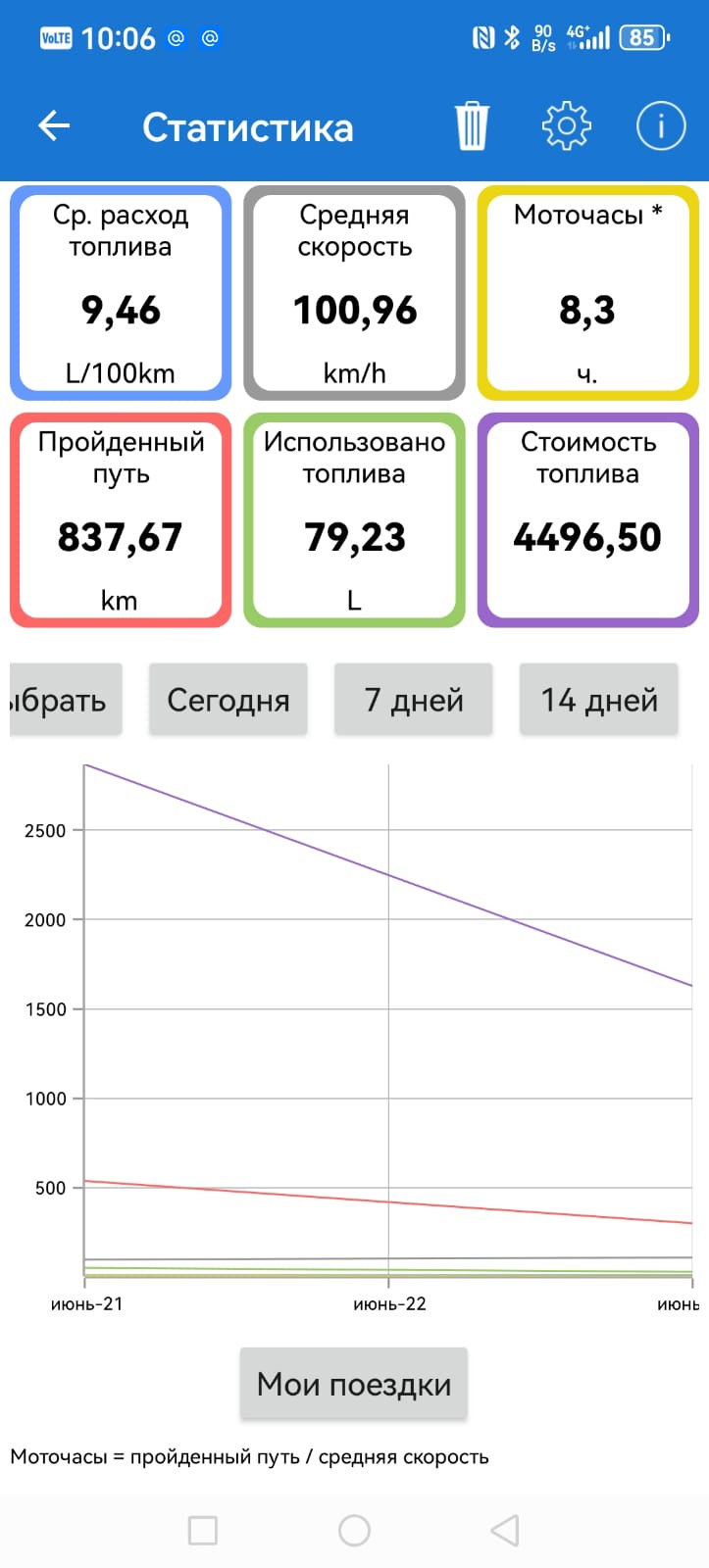Open the info icon
This screenshot has height=1568, width=709.
point(661,125)
